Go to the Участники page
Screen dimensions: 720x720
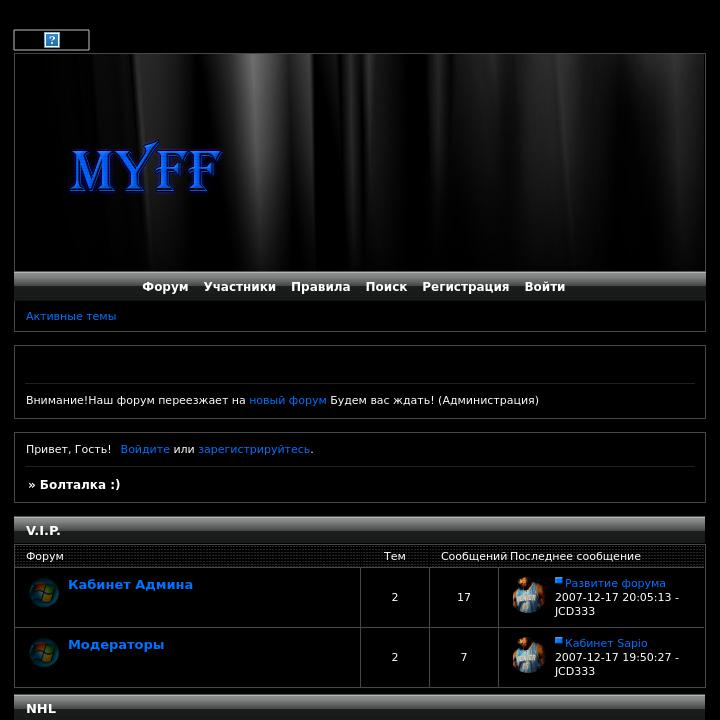[239, 287]
